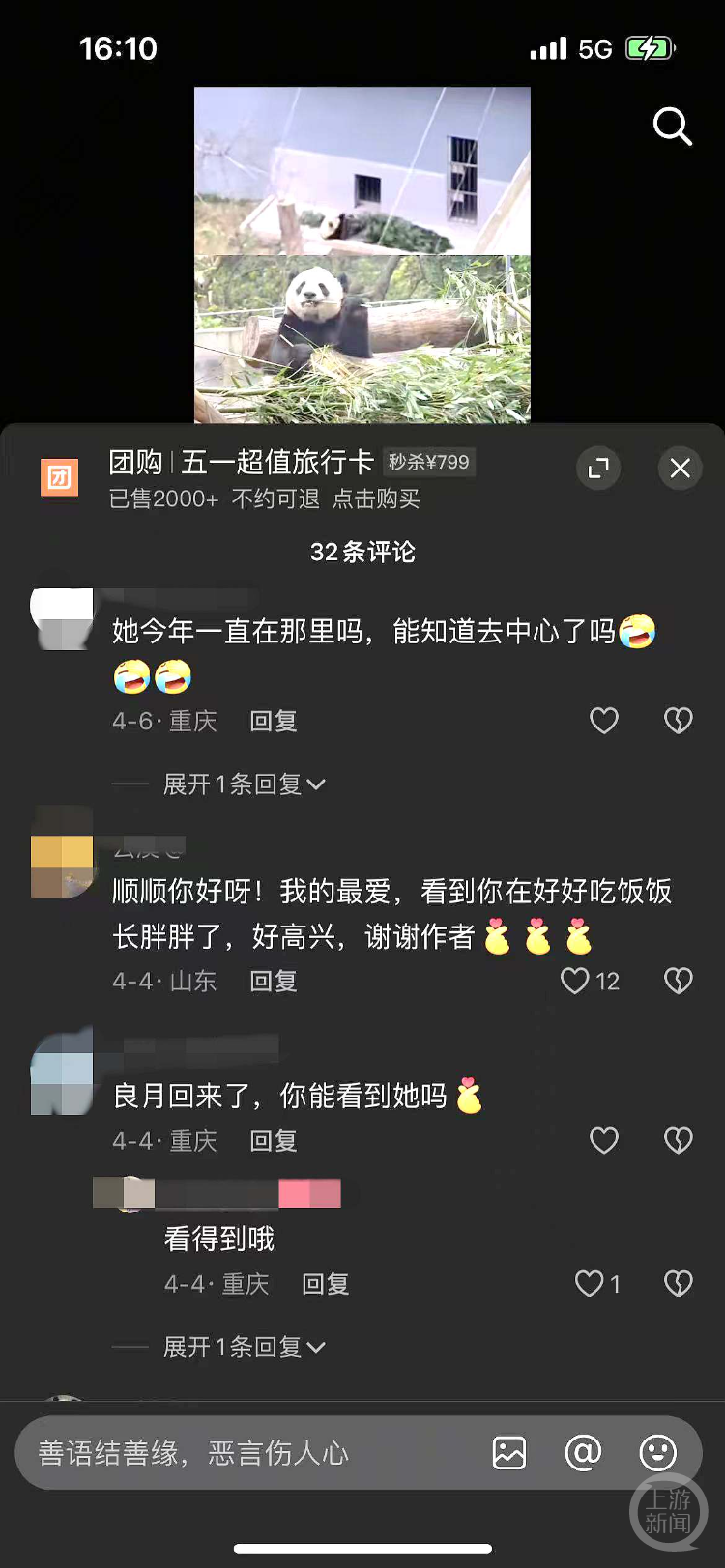
Task: Mention a user with the @ icon
Action: point(583,1453)
